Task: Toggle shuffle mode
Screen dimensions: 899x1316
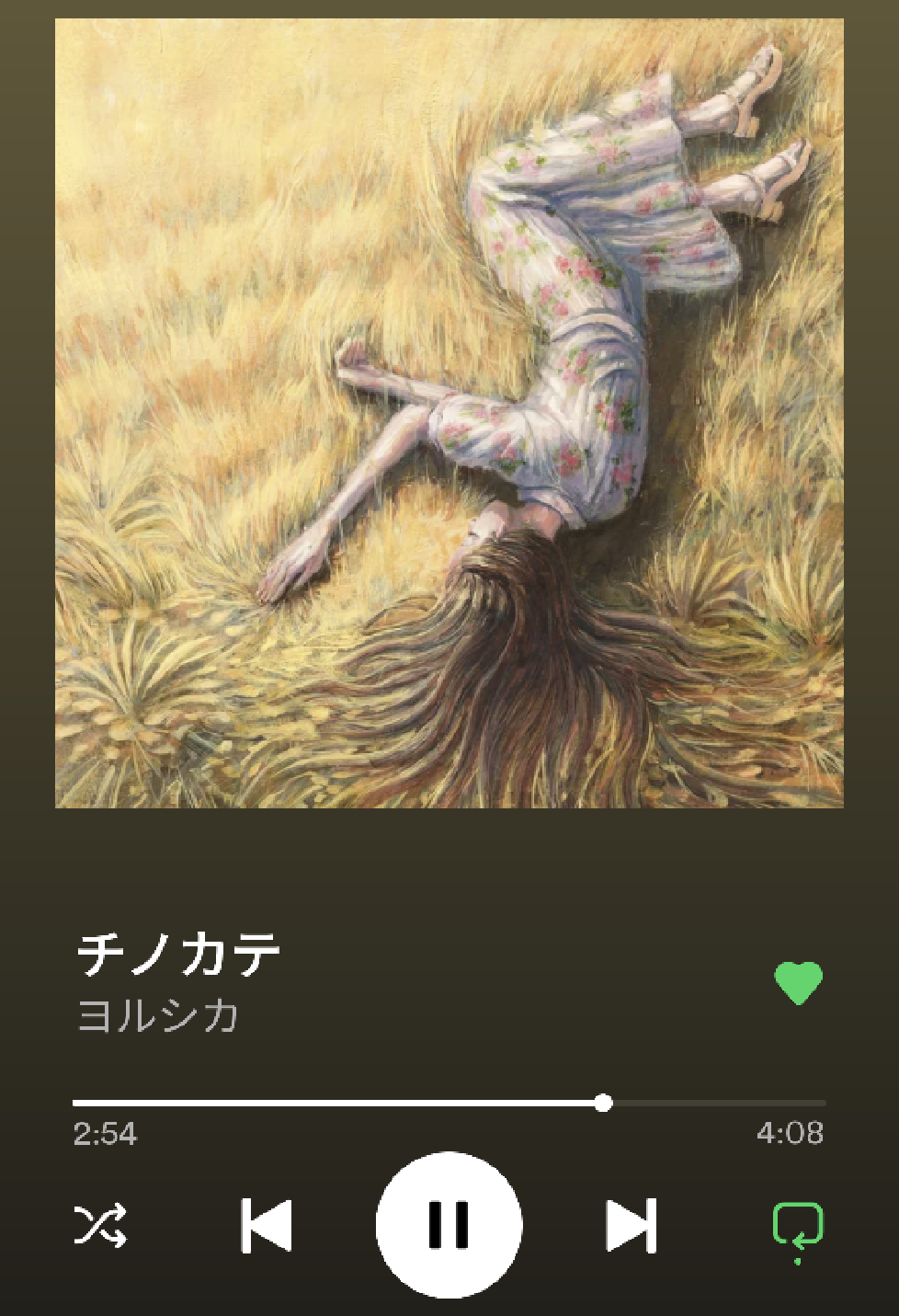Action: point(99,1225)
